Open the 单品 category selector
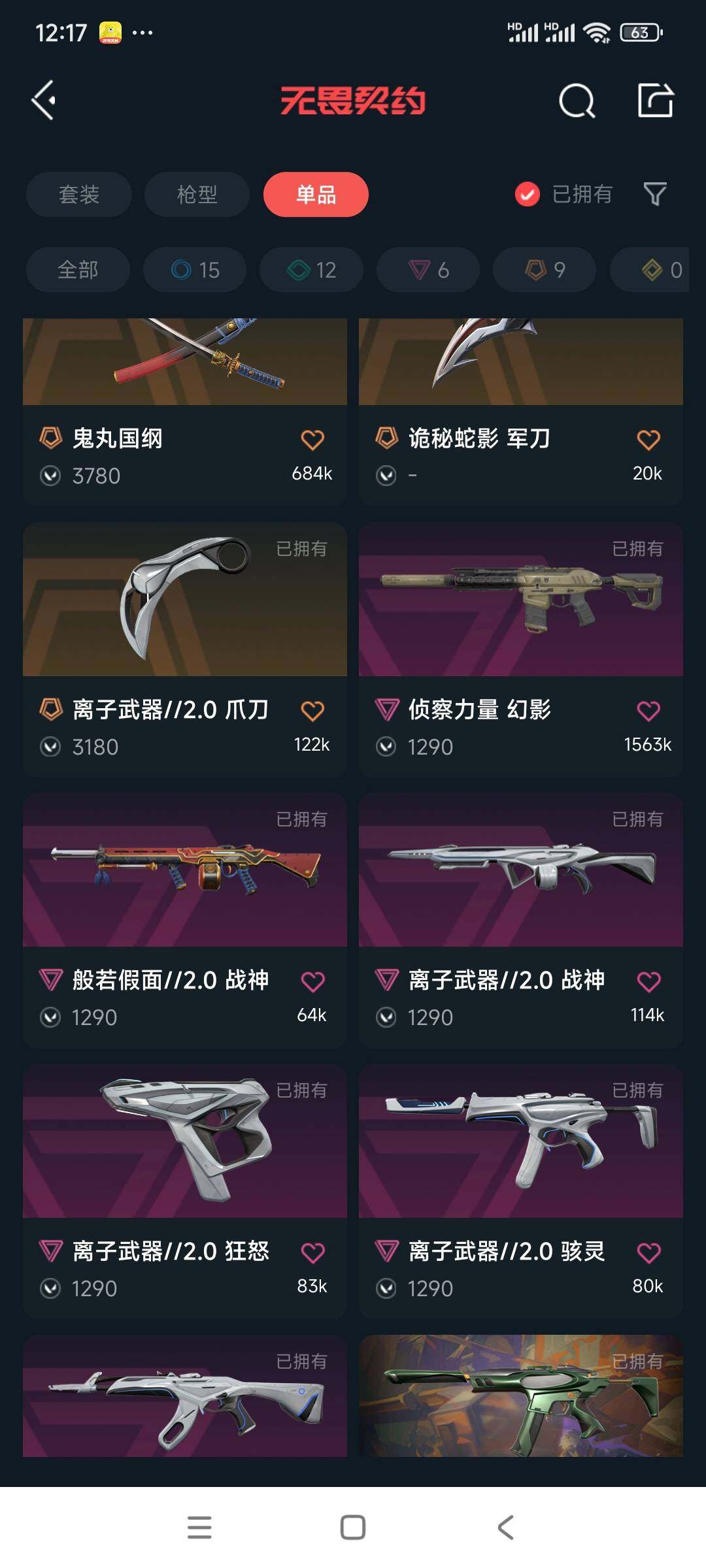This screenshot has width=706, height=1568. tap(316, 194)
